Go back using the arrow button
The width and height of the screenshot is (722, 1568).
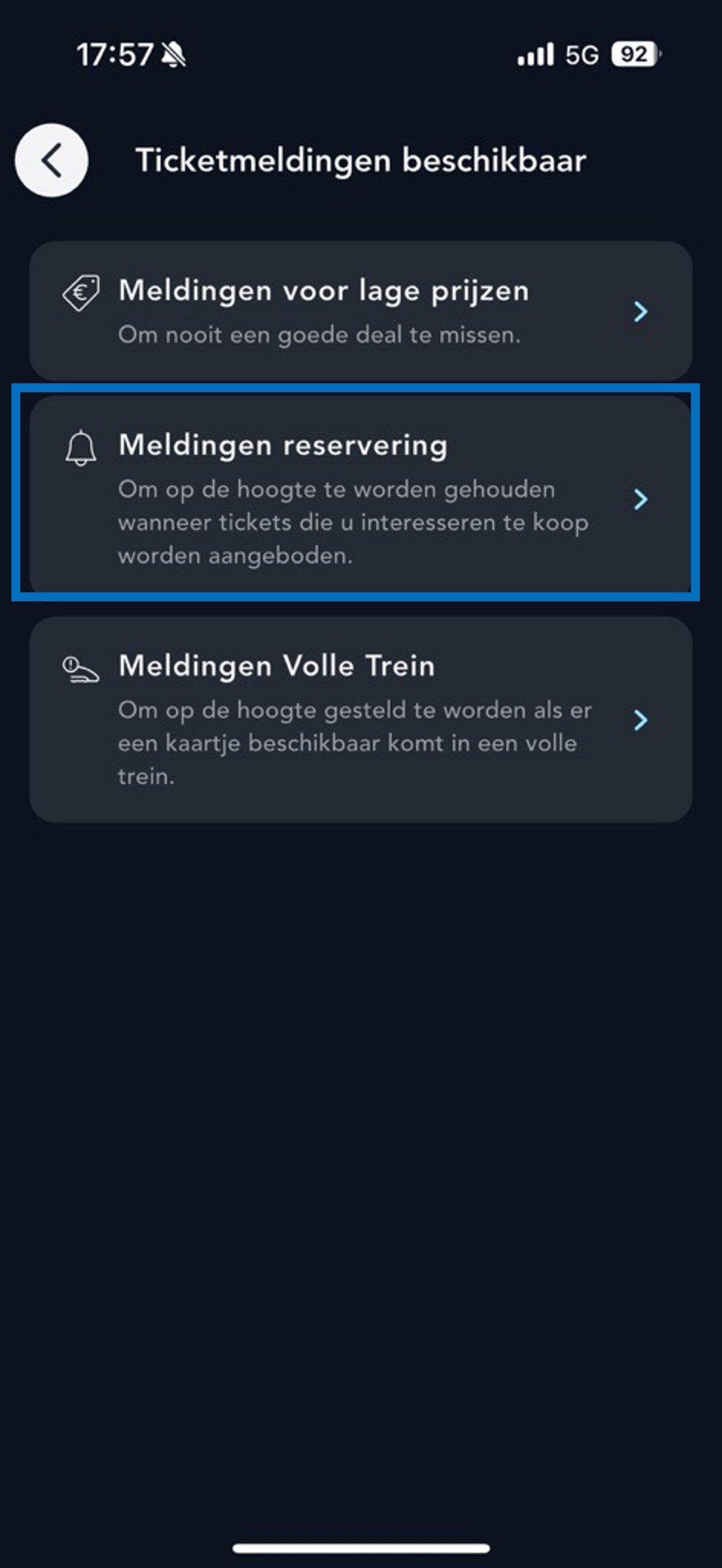(x=51, y=160)
